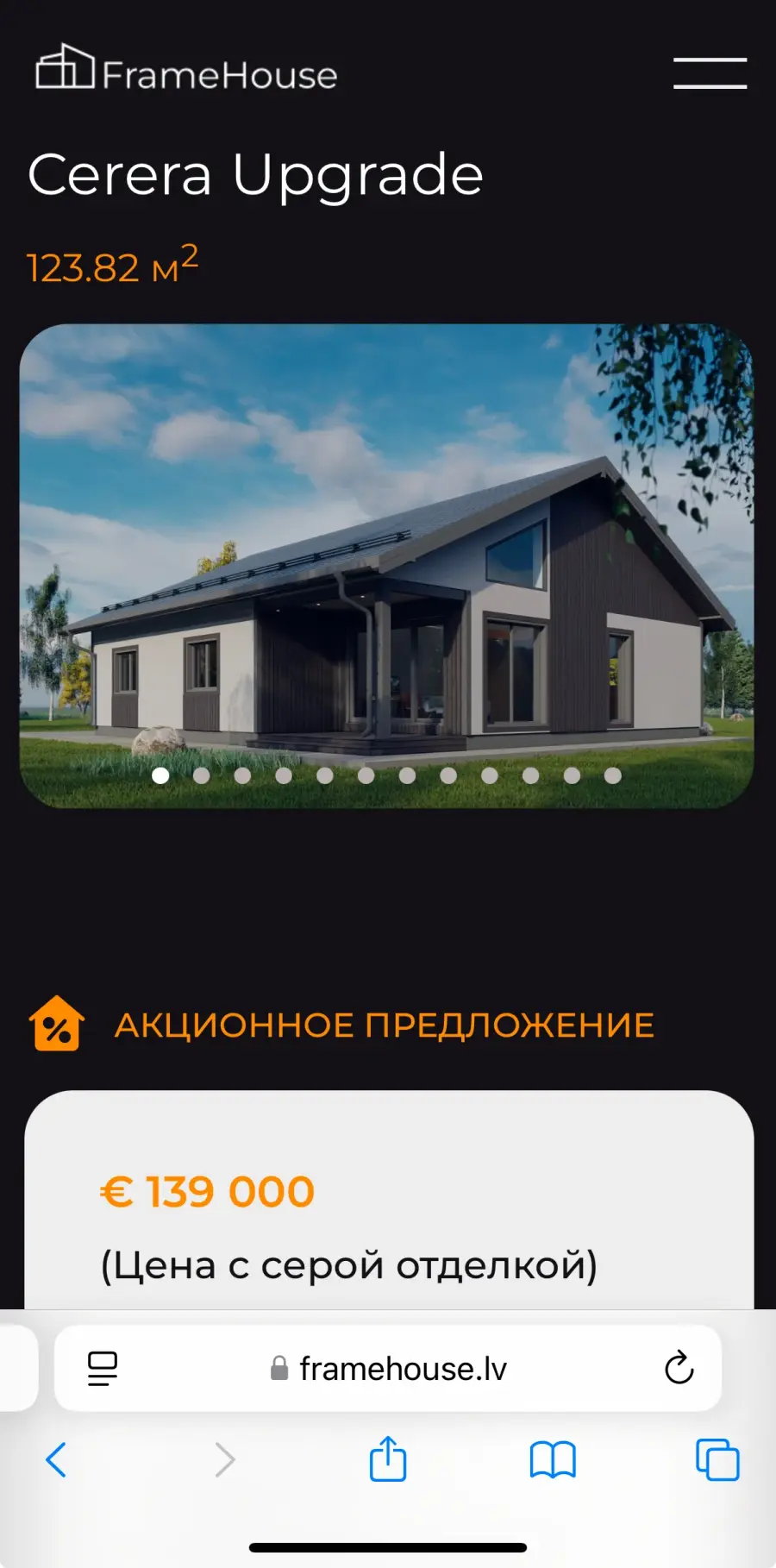The width and height of the screenshot is (776, 1568).
Task: Share this page
Action: tap(388, 1458)
